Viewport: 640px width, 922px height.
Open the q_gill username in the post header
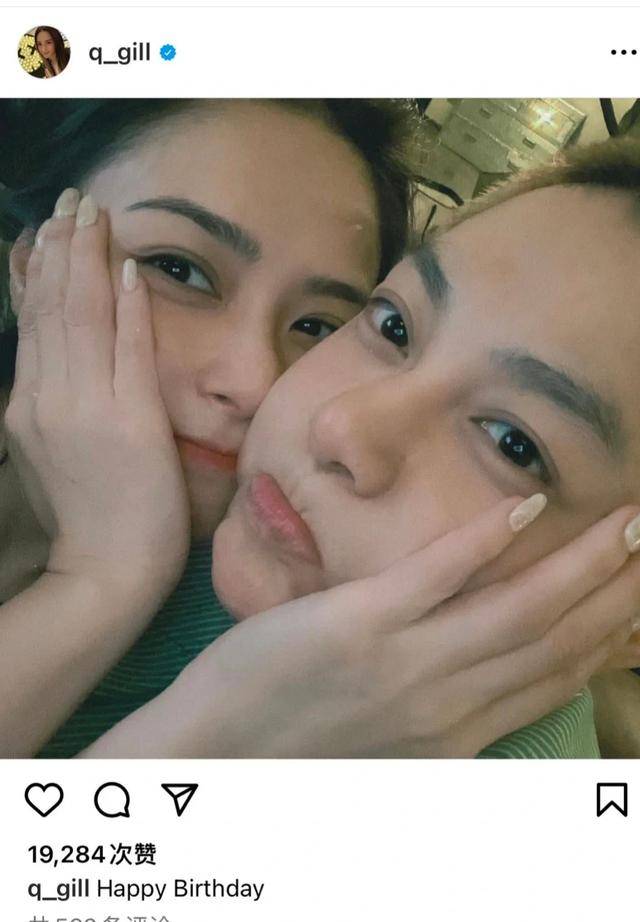point(118,52)
